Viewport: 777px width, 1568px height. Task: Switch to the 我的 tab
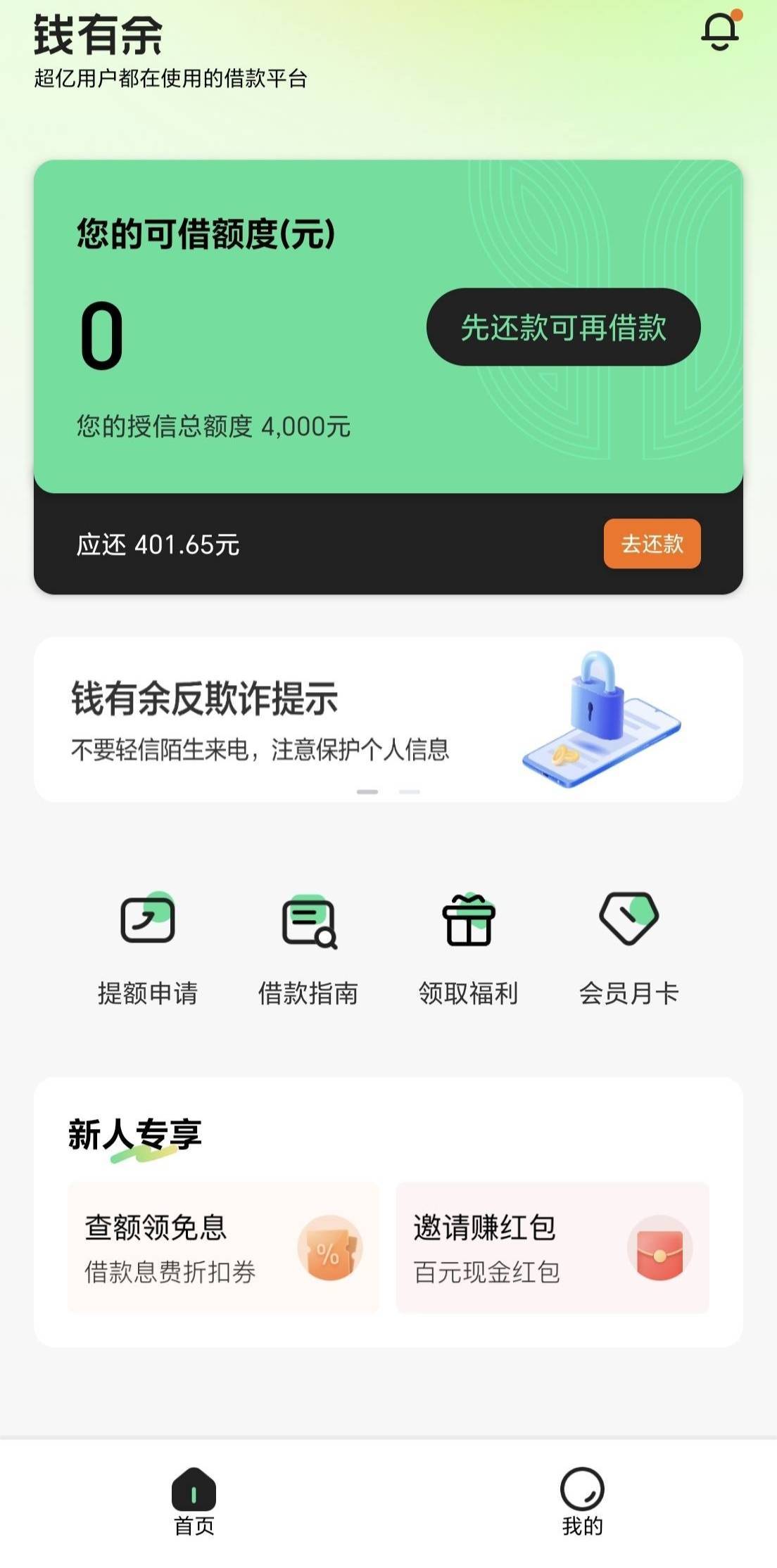click(582, 1502)
